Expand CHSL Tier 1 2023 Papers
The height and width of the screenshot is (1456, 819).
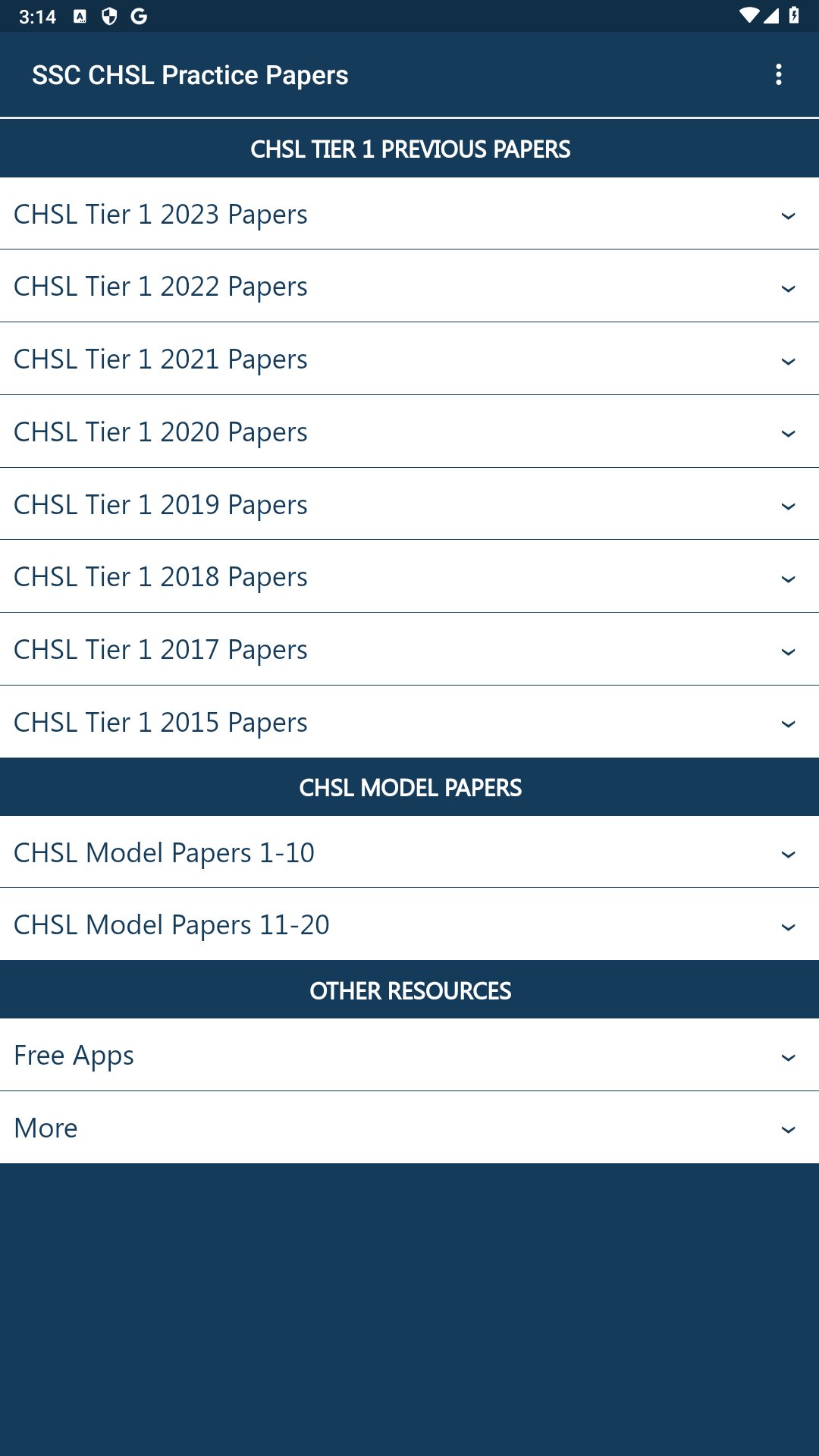coord(409,214)
